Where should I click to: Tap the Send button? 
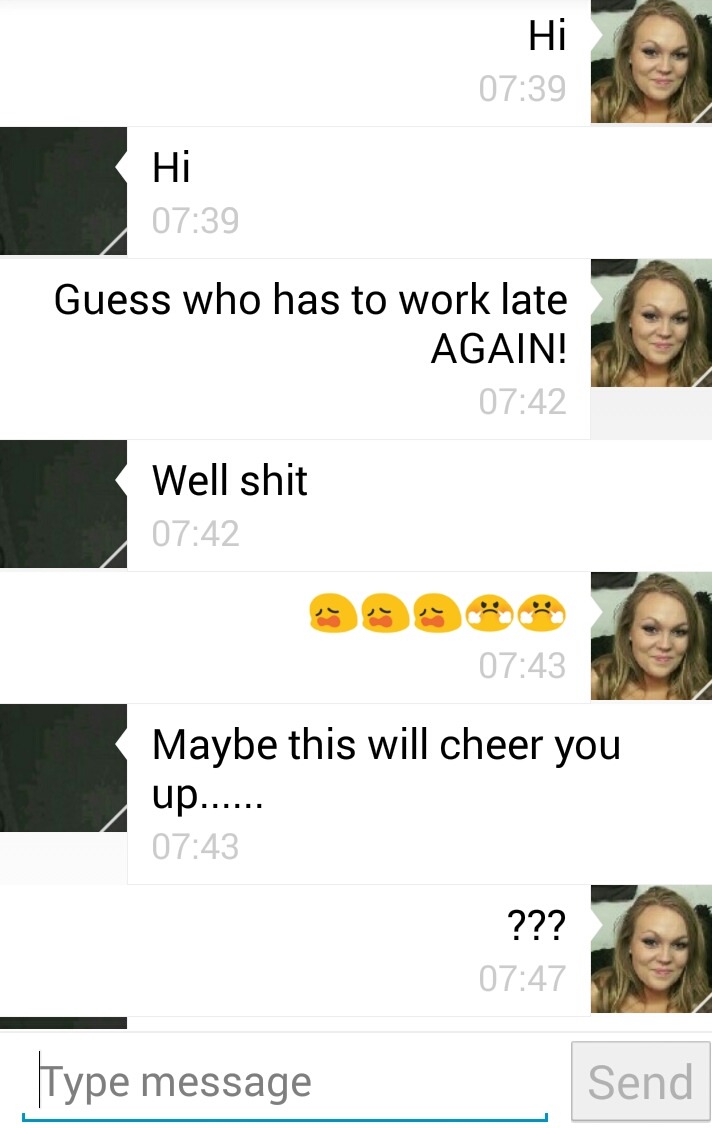pos(640,1082)
